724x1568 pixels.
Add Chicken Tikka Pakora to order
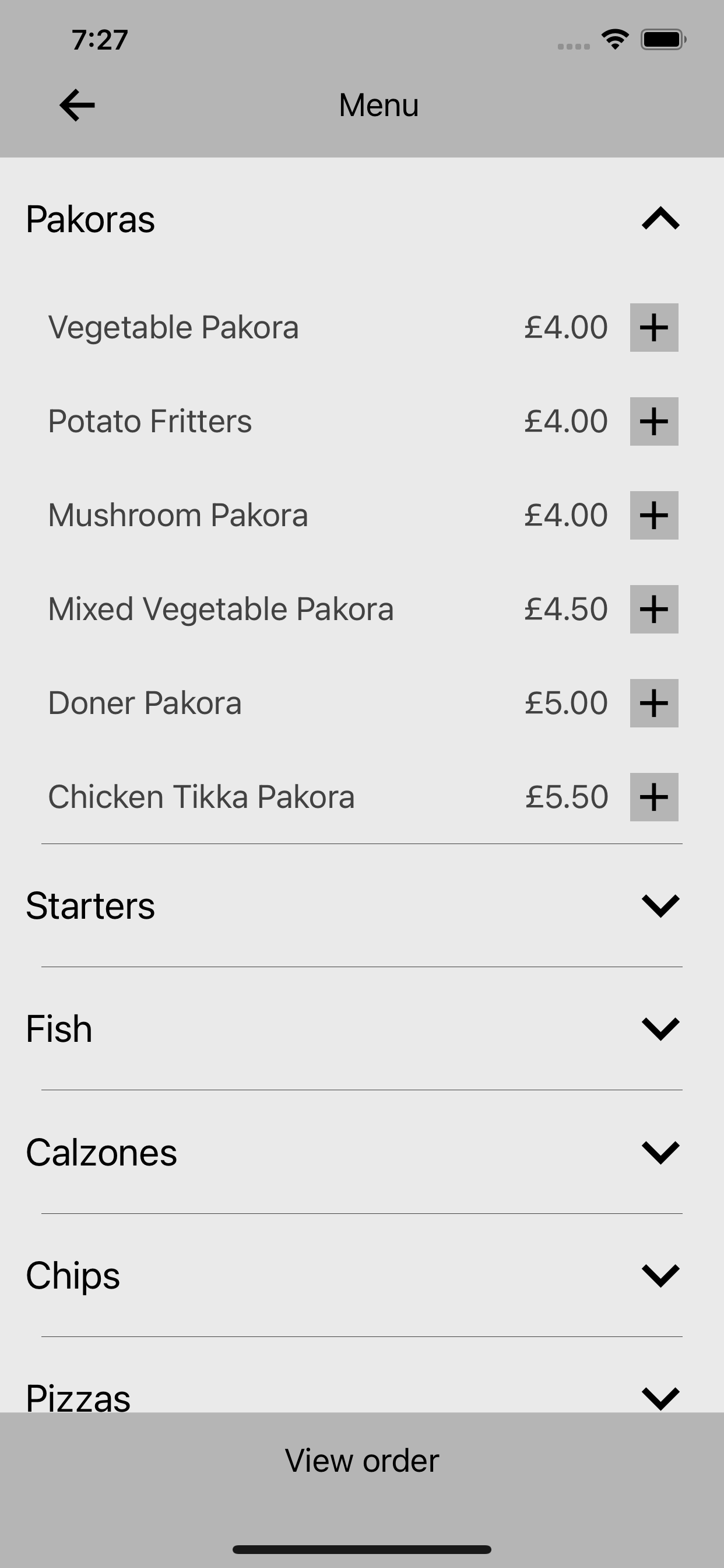pyautogui.click(x=654, y=797)
